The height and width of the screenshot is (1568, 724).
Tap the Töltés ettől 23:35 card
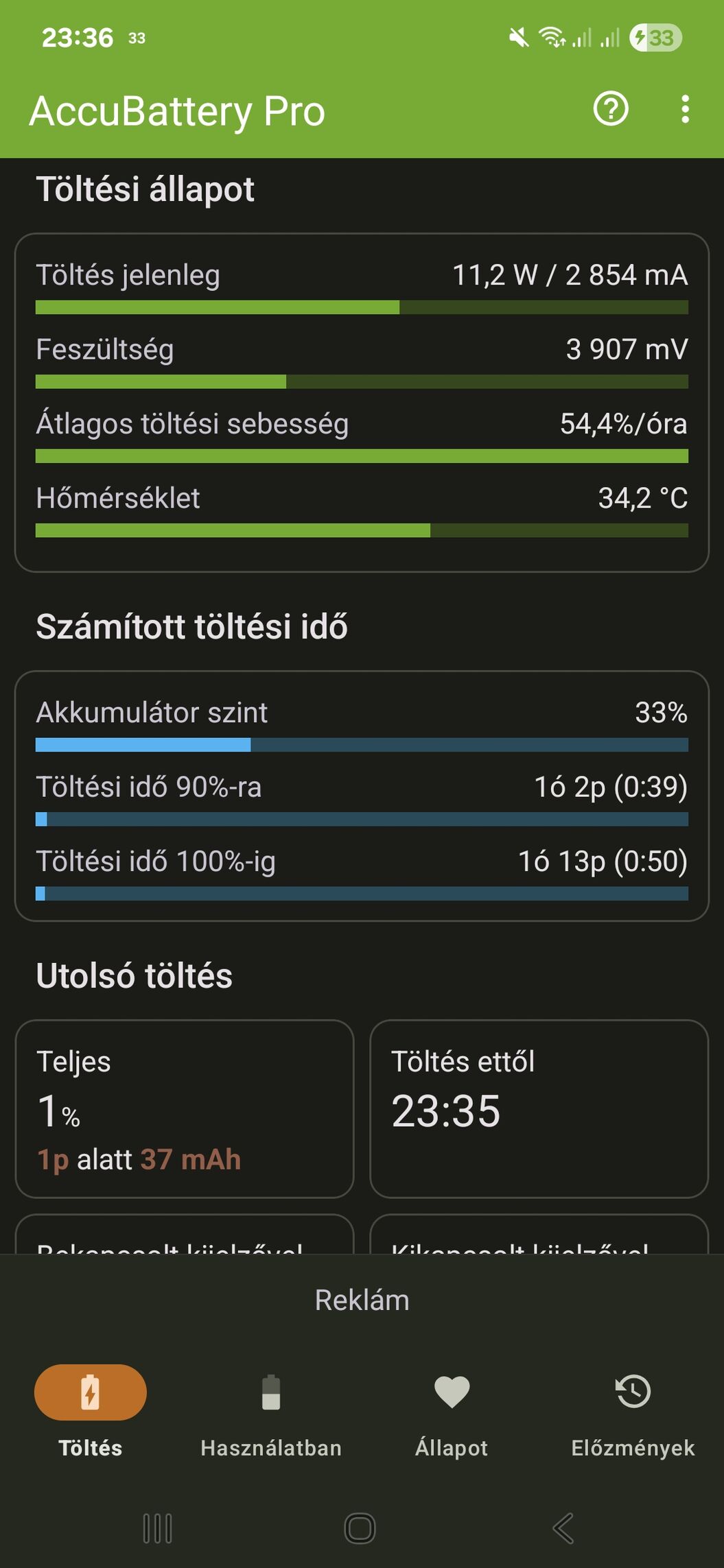click(x=539, y=1108)
